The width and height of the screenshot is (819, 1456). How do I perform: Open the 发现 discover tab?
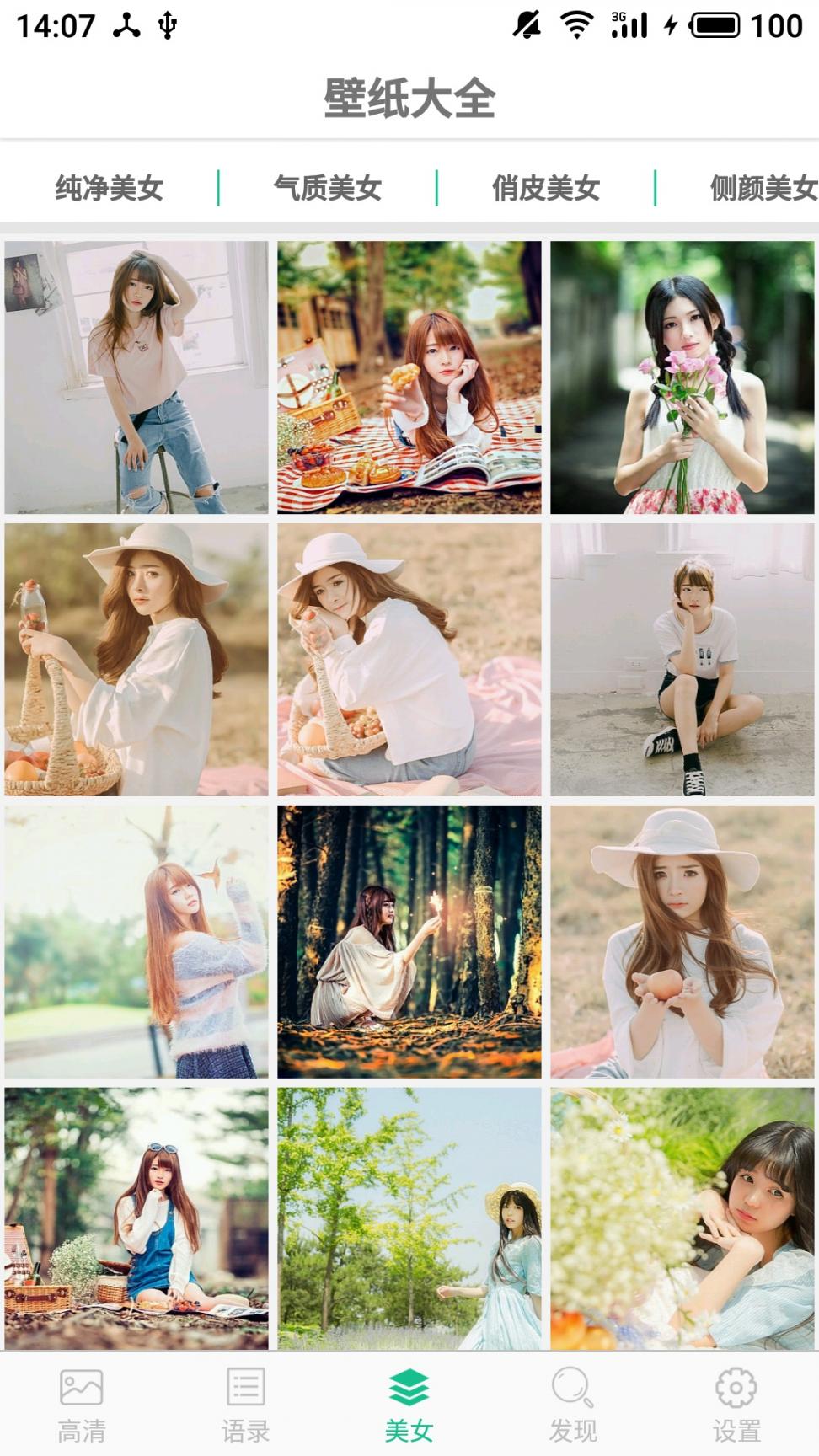pos(572,1405)
